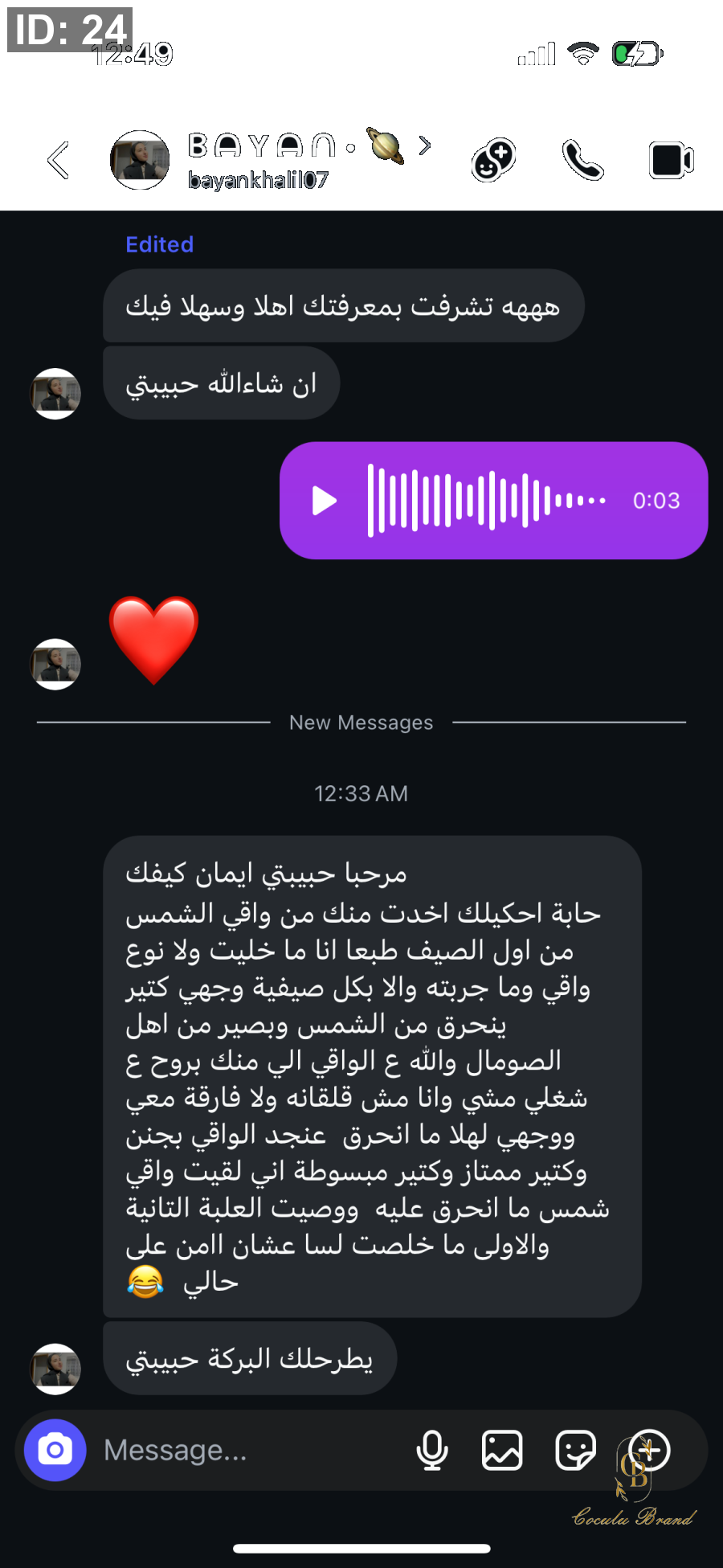Image resolution: width=723 pixels, height=1568 pixels.
Task: Go back from the chat with Bayan
Action: coord(58,160)
